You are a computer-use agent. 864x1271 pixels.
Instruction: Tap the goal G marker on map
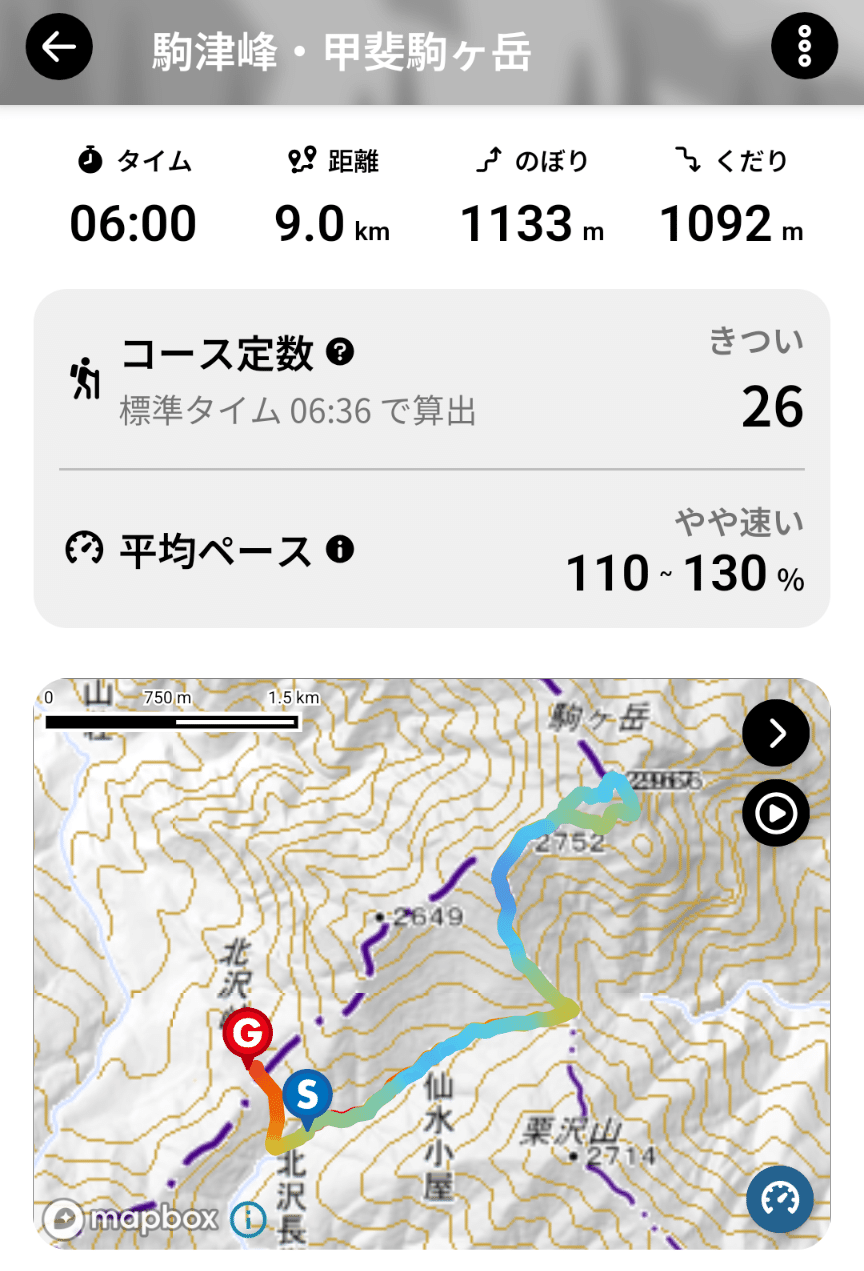coord(247,1033)
